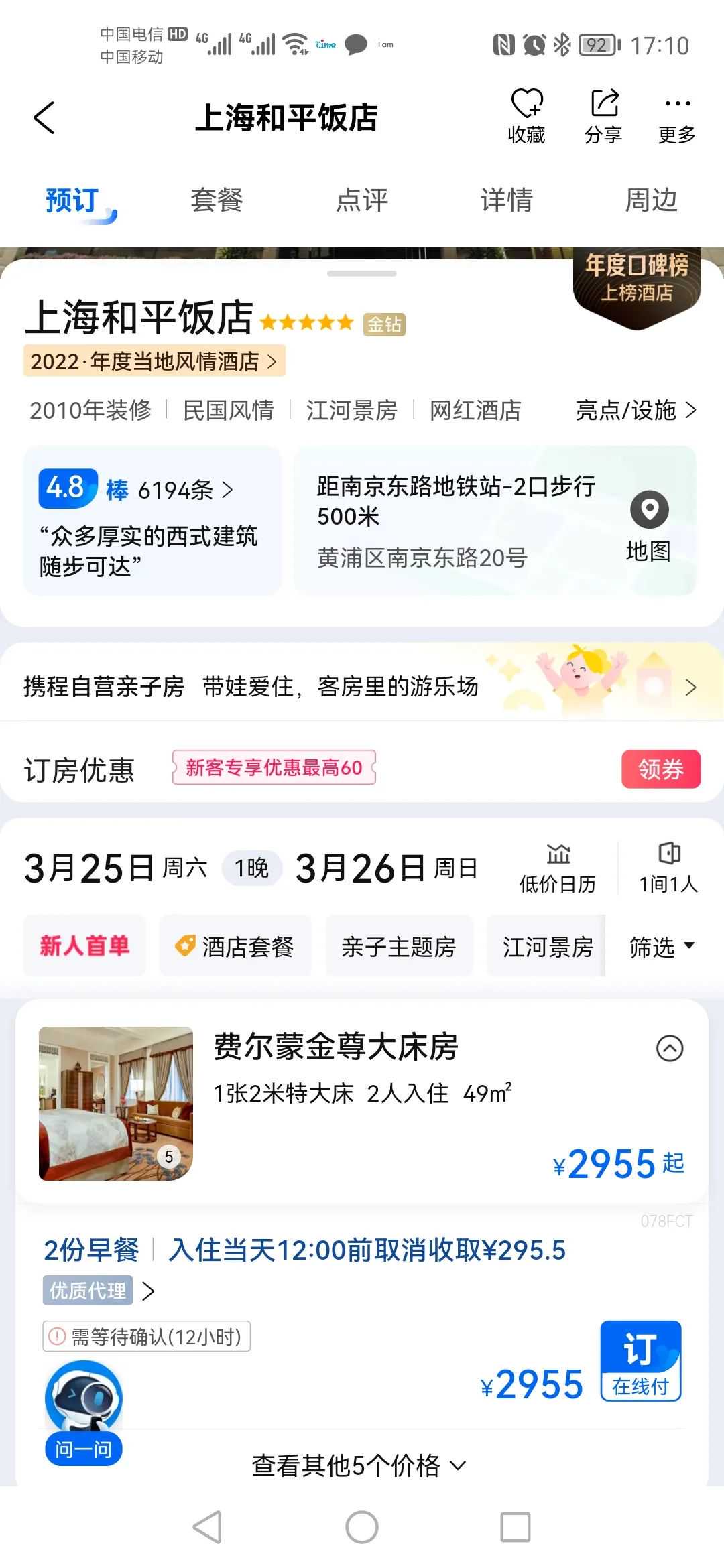
Task: Go back from the hotel page
Action: 44,118
